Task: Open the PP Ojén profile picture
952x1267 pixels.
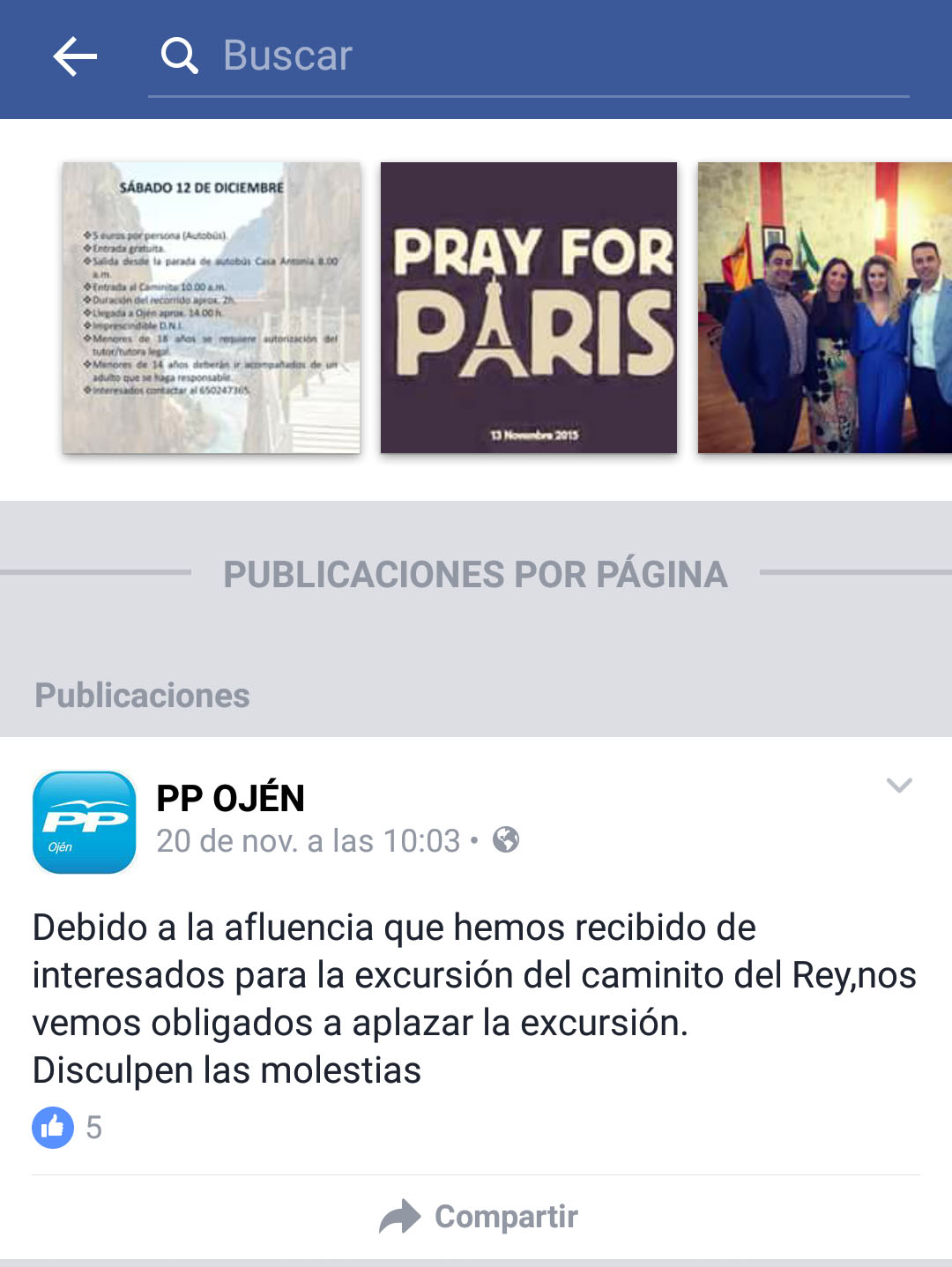Action: coord(85,823)
